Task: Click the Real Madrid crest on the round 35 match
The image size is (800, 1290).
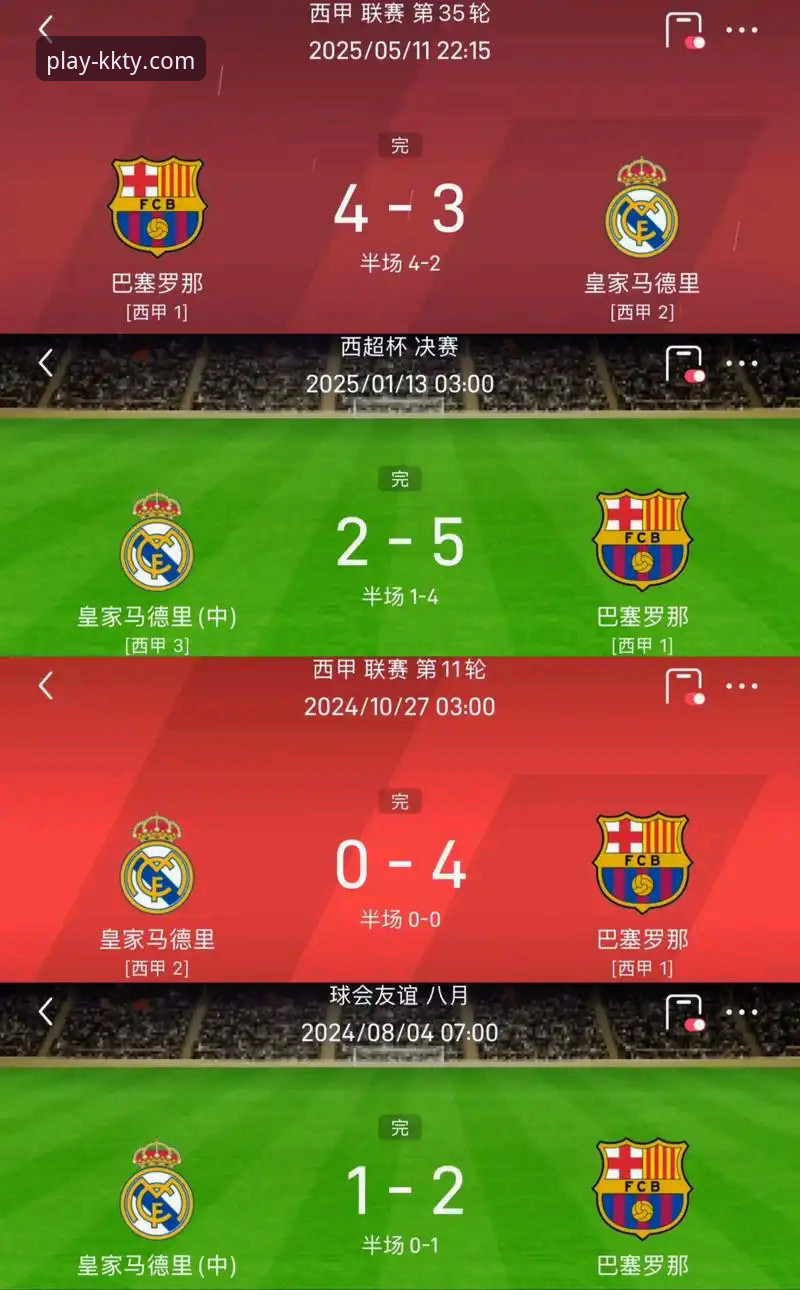Action: [642, 215]
